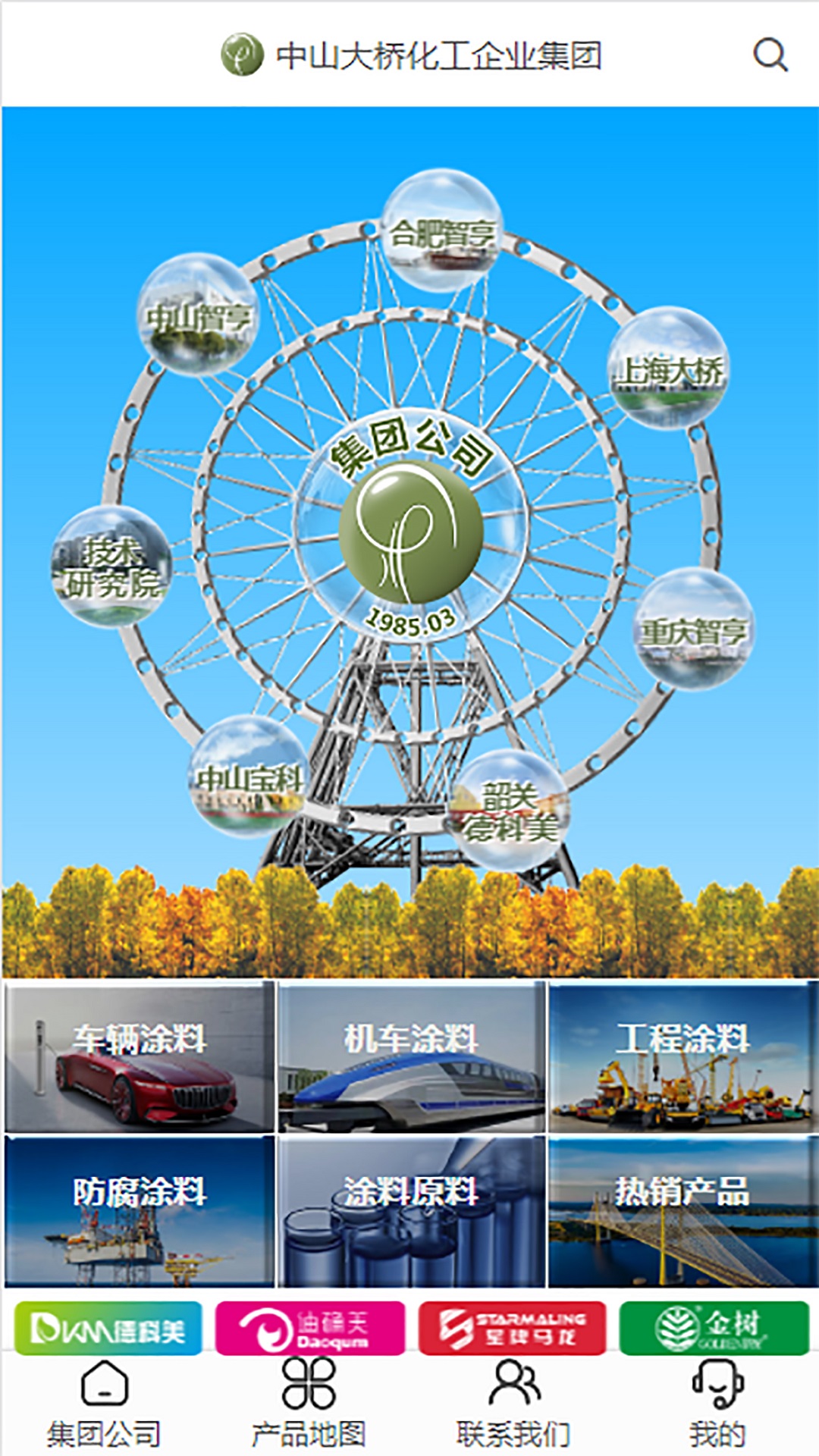
Task: Switch to the 集团公司 tab
Action: coord(104,1402)
